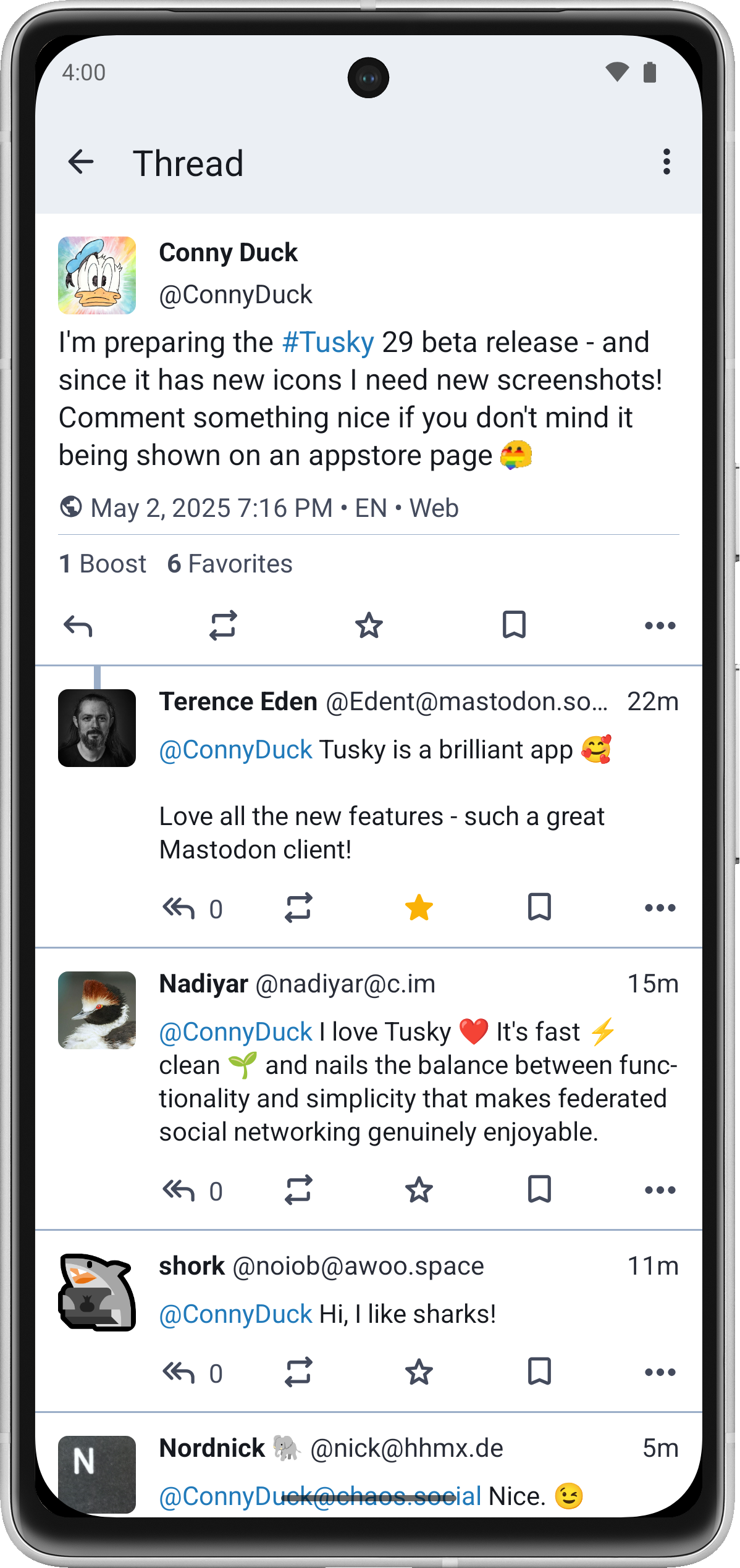Open more options on Nadiyar's comment
The height and width of the screenshot is (1568, 740).
pyautogui.click(x=660, y=1190)
